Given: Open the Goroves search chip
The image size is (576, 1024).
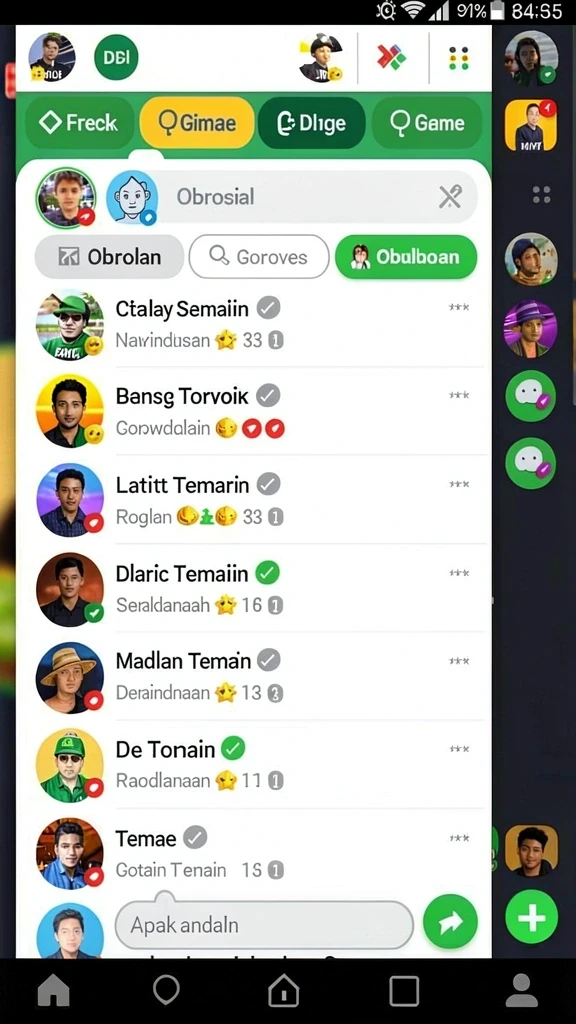Looking at the screenshot, I should pos(259,257).
